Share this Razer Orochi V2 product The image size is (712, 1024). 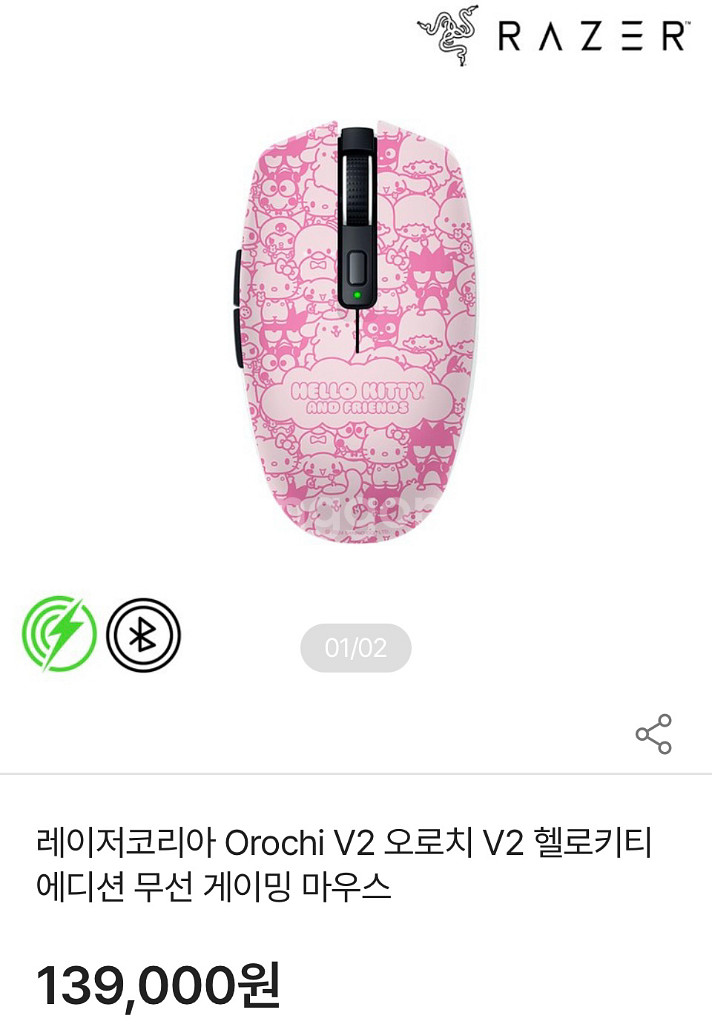coord(654,734)
